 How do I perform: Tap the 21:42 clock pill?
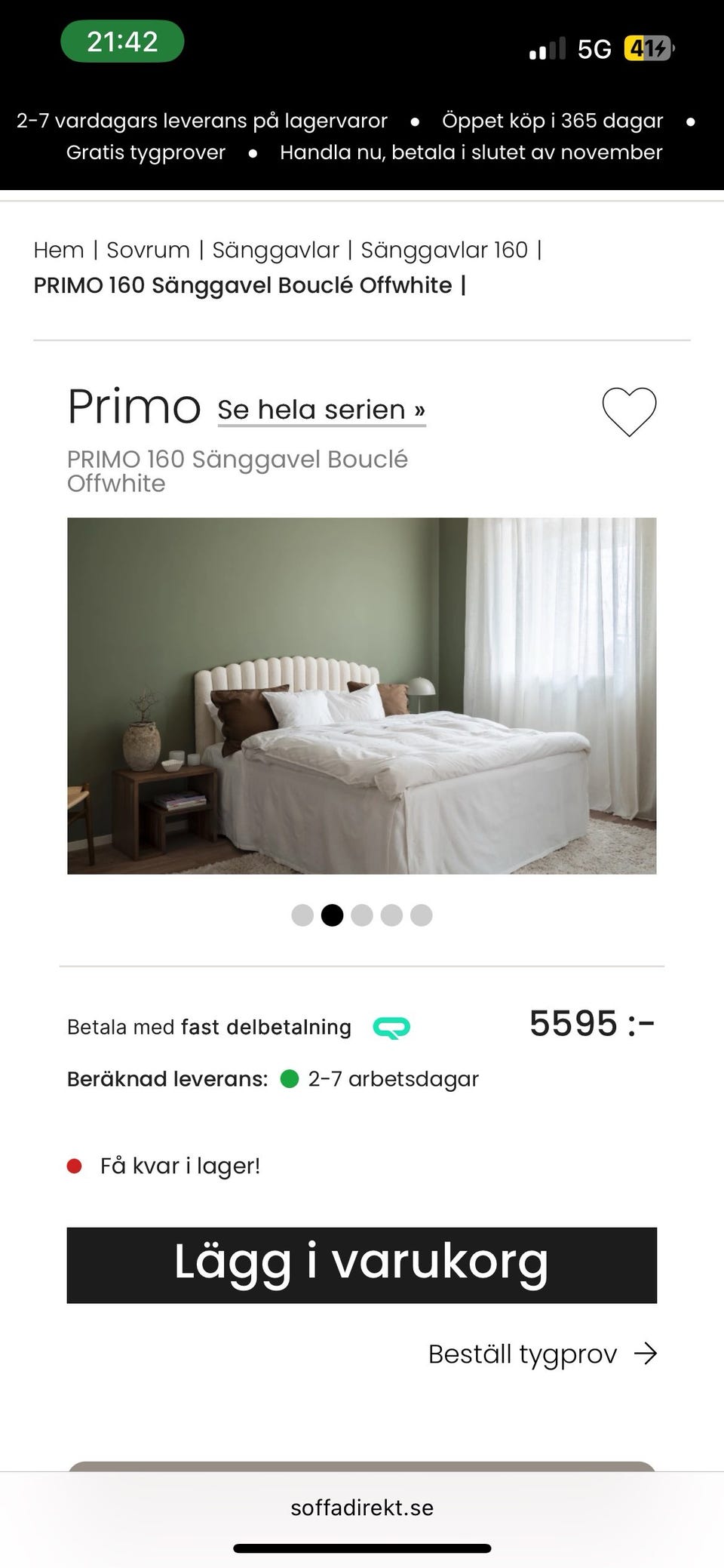122,42
